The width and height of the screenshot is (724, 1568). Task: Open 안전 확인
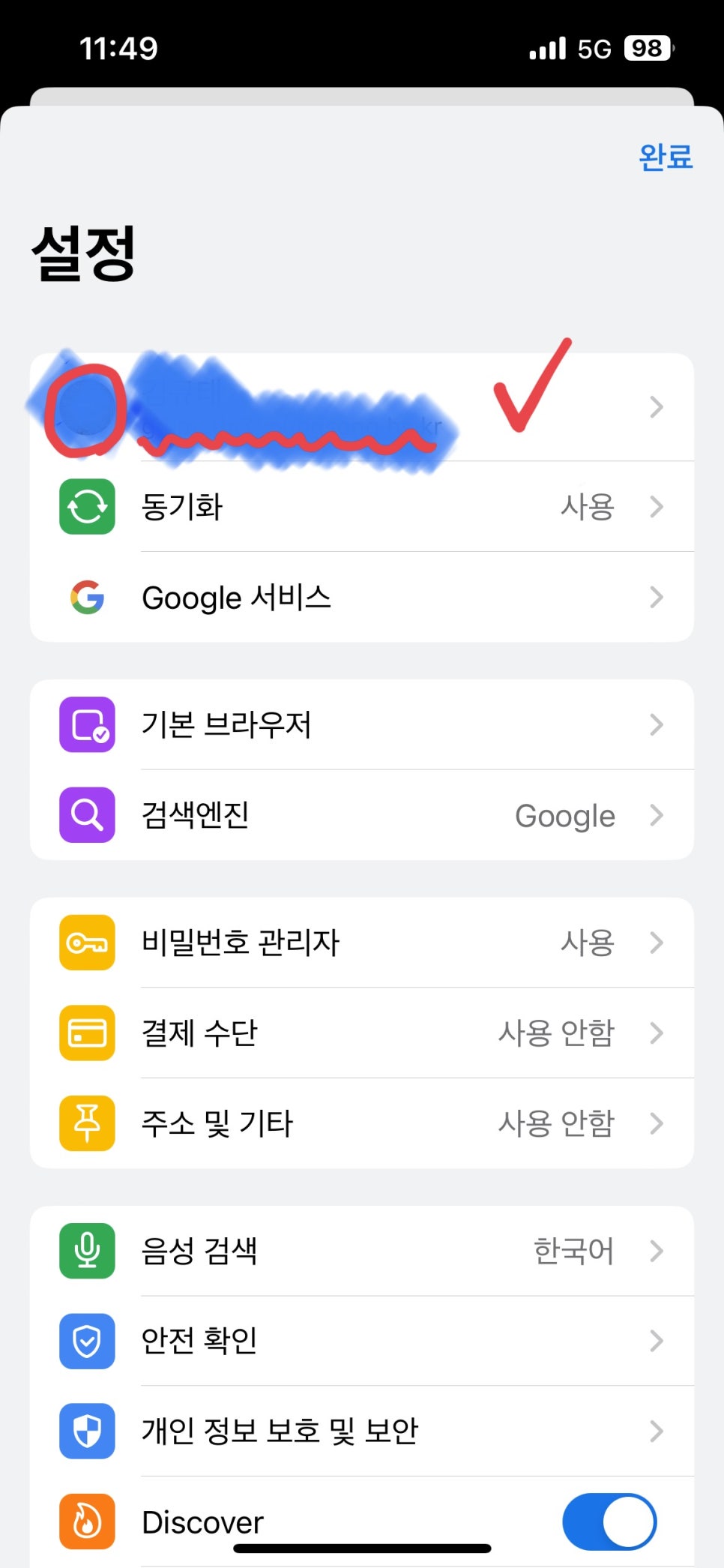(361, 1341)
